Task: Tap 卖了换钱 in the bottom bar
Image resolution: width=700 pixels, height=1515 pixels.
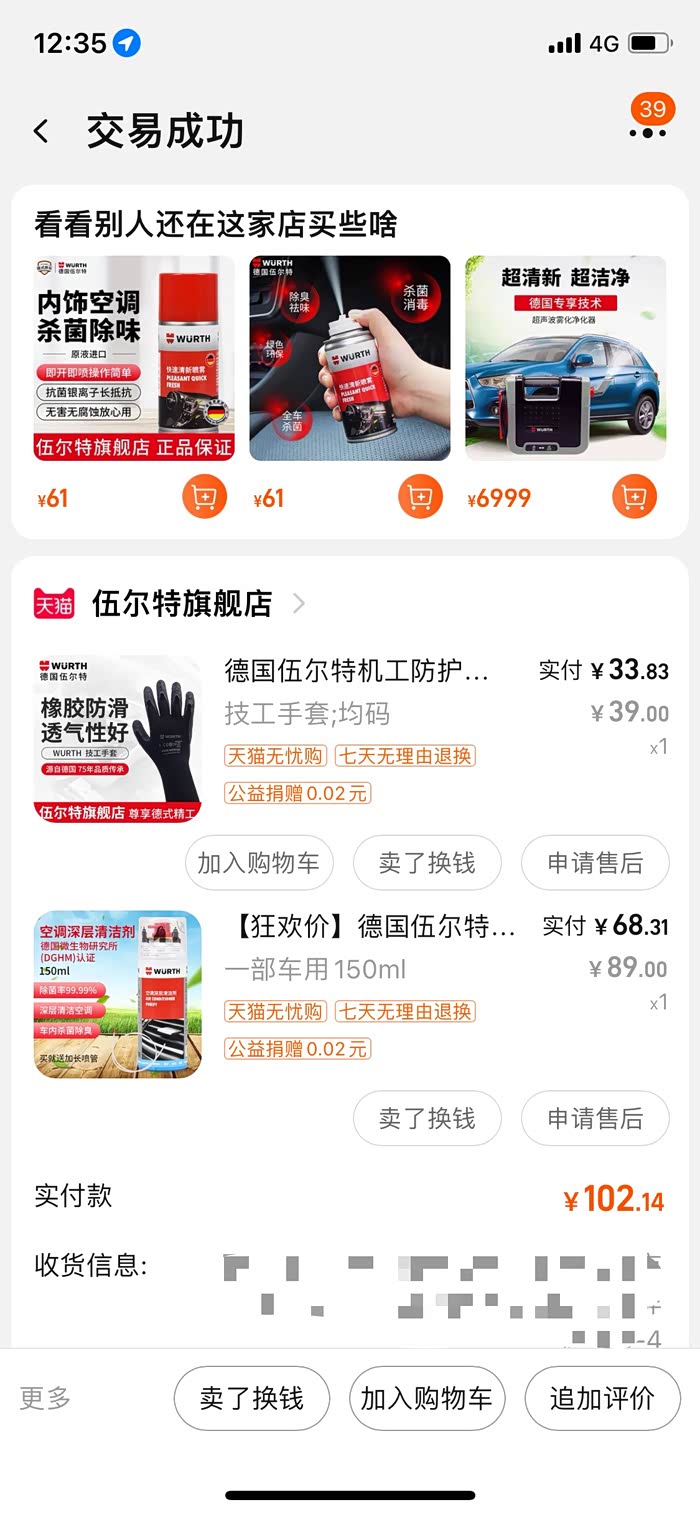Action: pos(252,1398)
